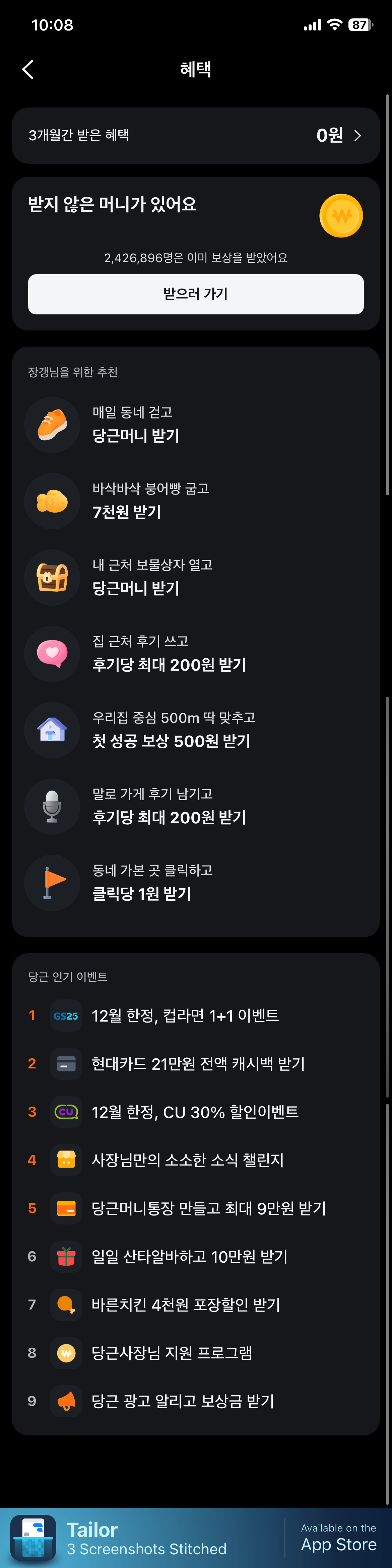Viewport: 392px width, 1568px height.
Task: Open 3개월간 받은 혜택 details
Action: coord(195,135)
